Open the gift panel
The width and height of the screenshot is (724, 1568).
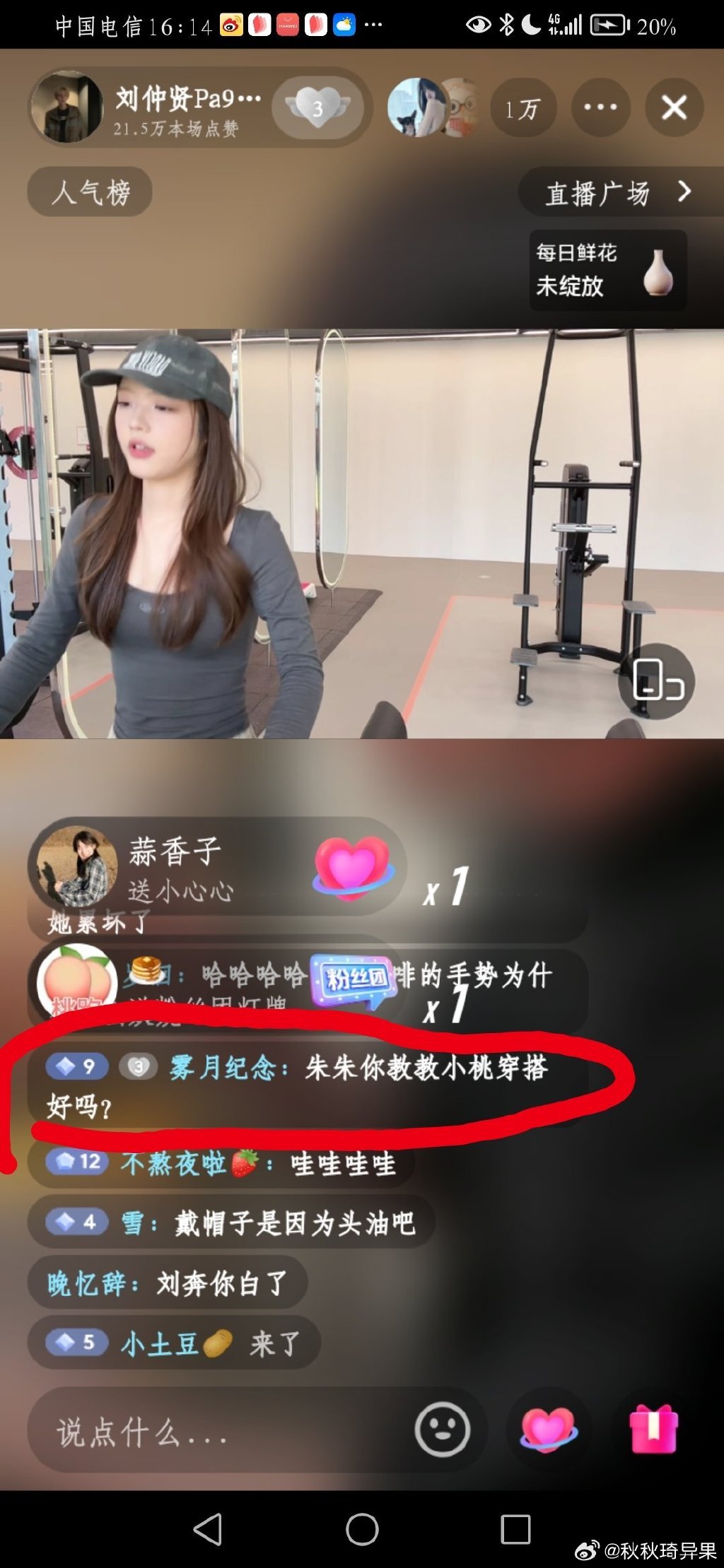coord(653,1429)
